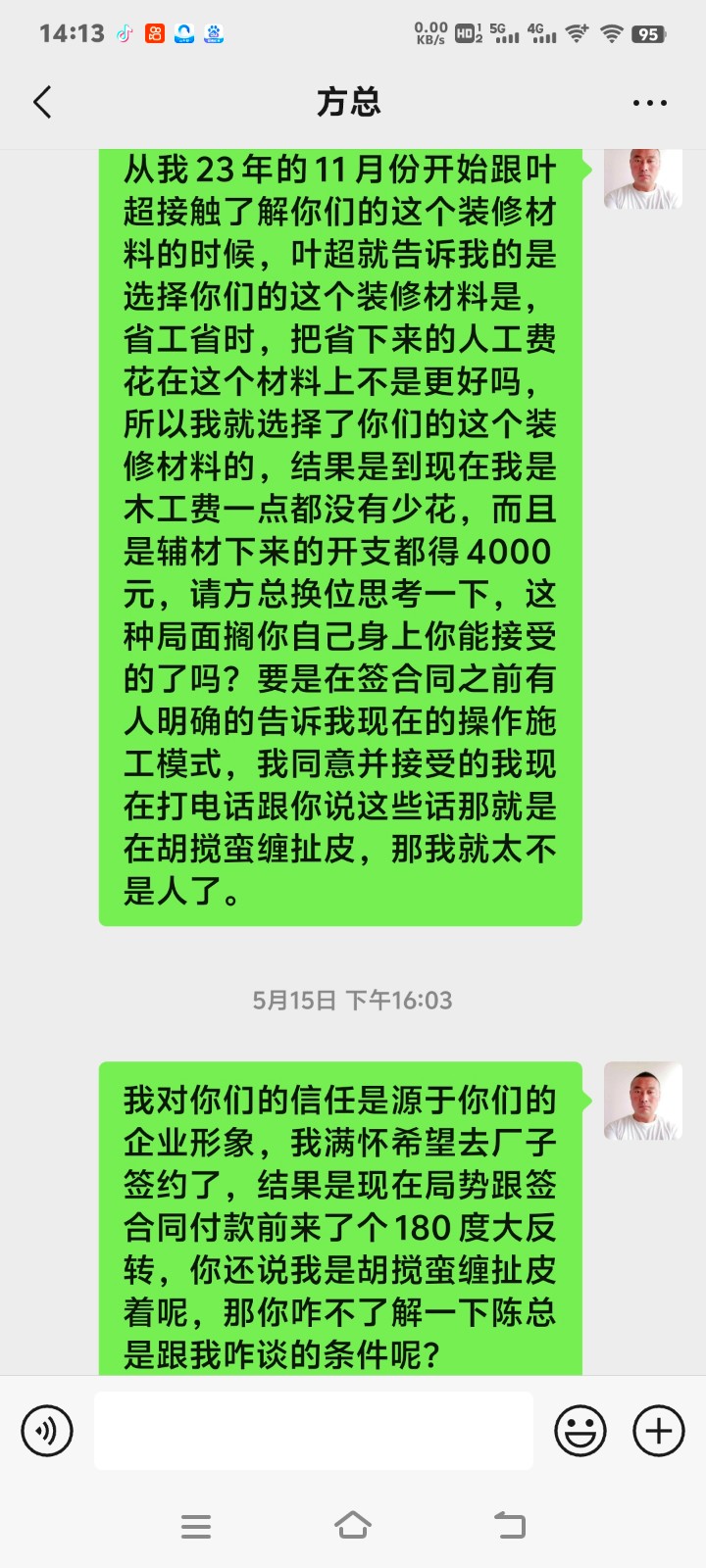The height and width of the screenshot is (1568, 706).
Task: Open recent apps from navigation bar
Action: (x=196, y=1526)
